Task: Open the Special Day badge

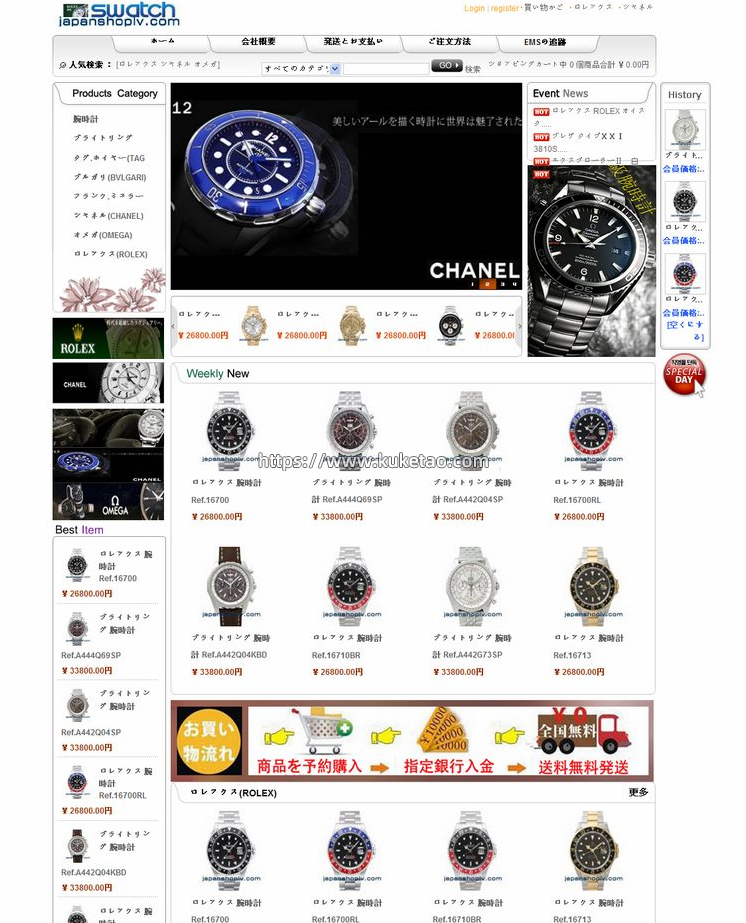Action: (x=684, y=374)
